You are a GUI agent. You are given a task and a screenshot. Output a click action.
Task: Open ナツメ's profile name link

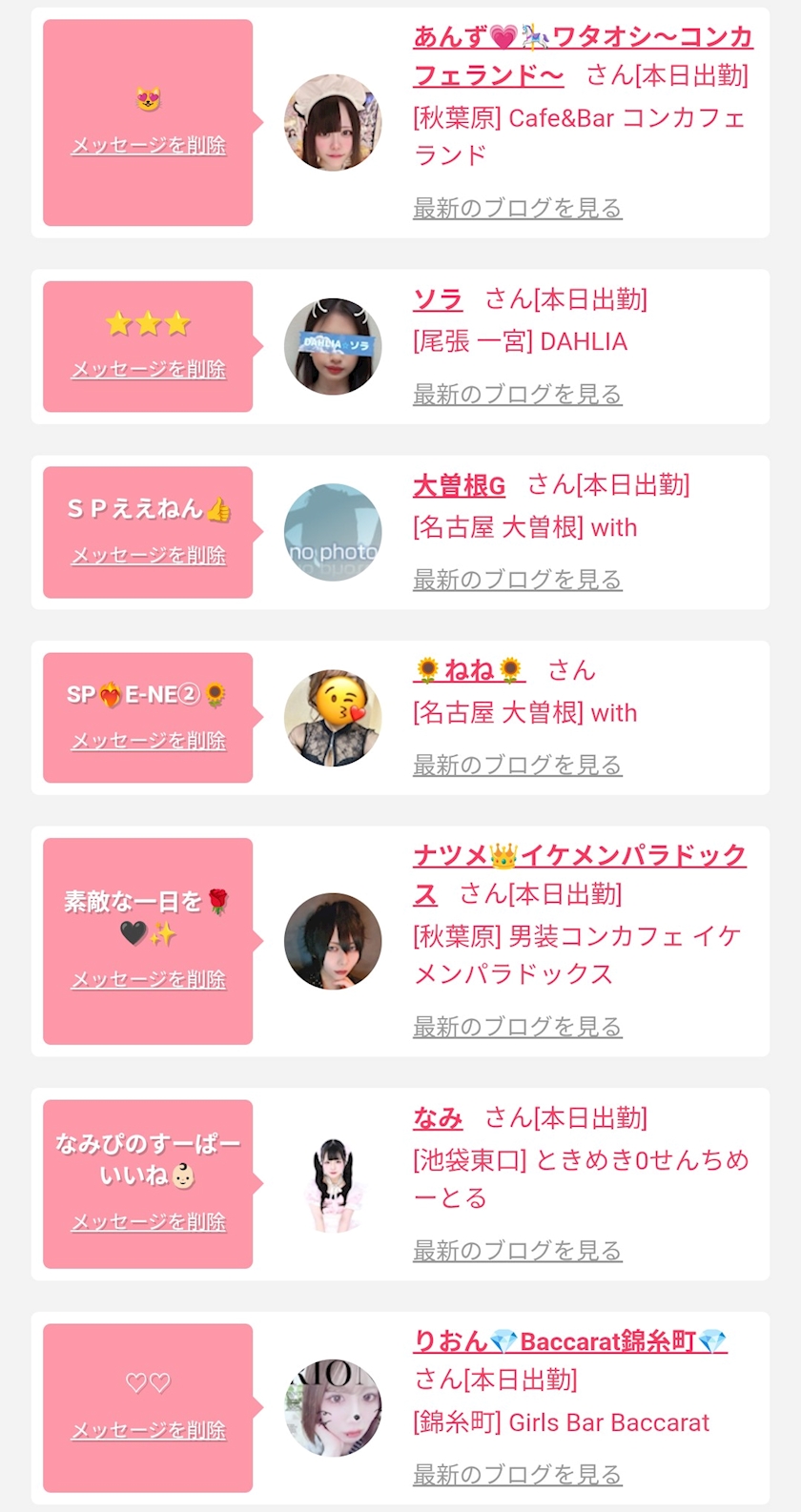click(x=580, y=874)
